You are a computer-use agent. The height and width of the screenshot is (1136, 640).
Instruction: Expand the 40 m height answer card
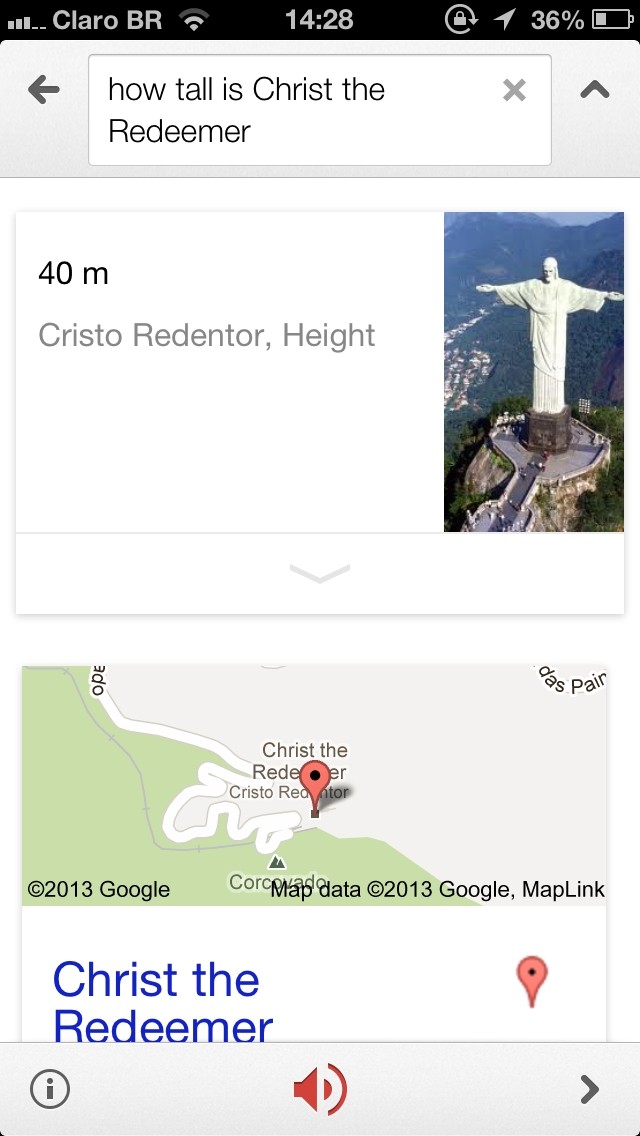pos(320,573)
